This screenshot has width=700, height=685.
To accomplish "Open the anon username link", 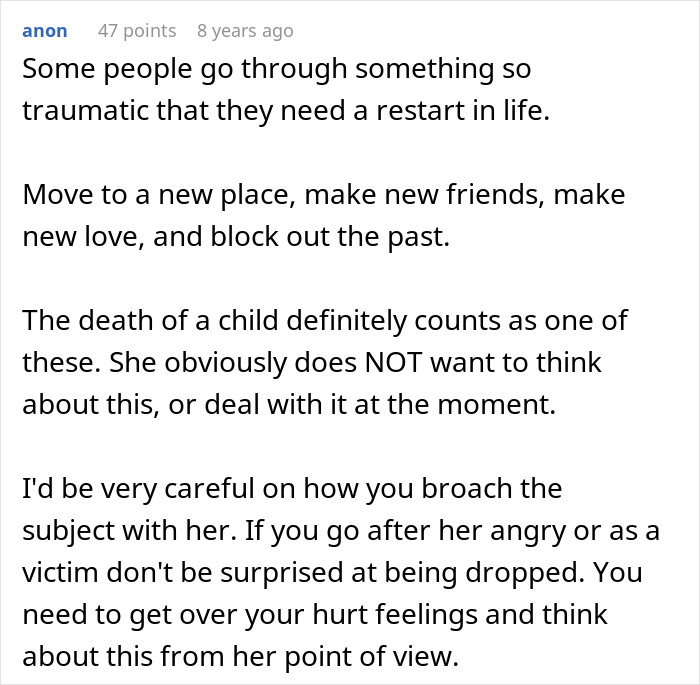I will point(45,31).
